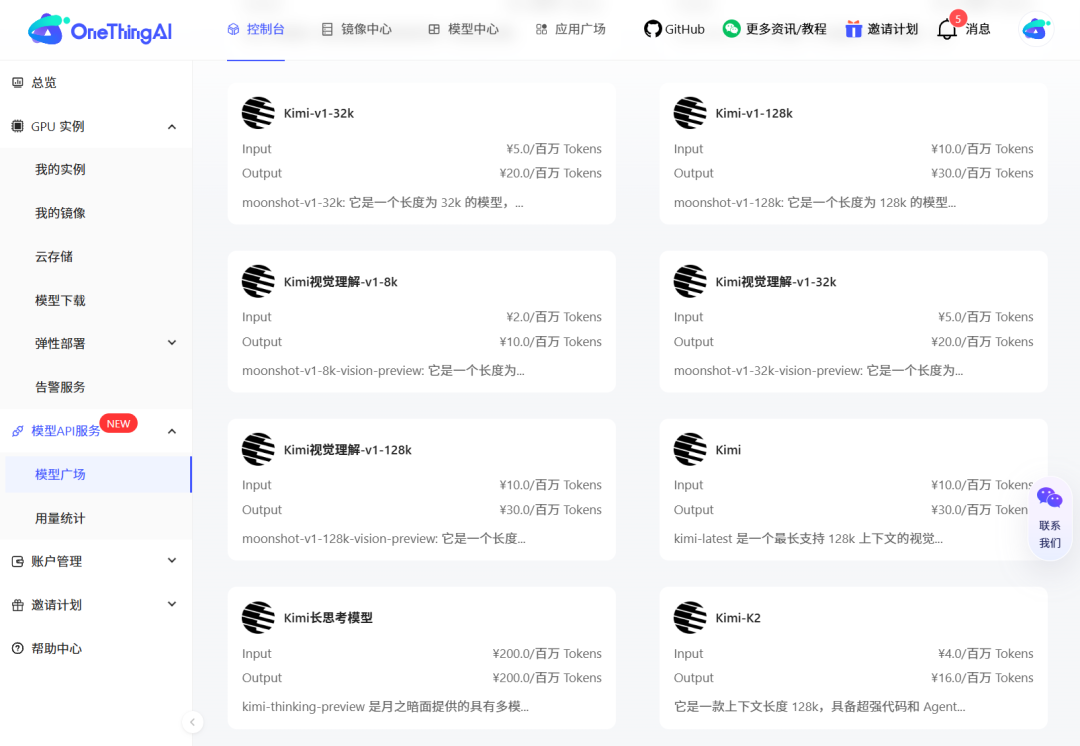
Task: Open the 邀请计划 gift link
Action: pyautogui.click(x=881, y=29)
